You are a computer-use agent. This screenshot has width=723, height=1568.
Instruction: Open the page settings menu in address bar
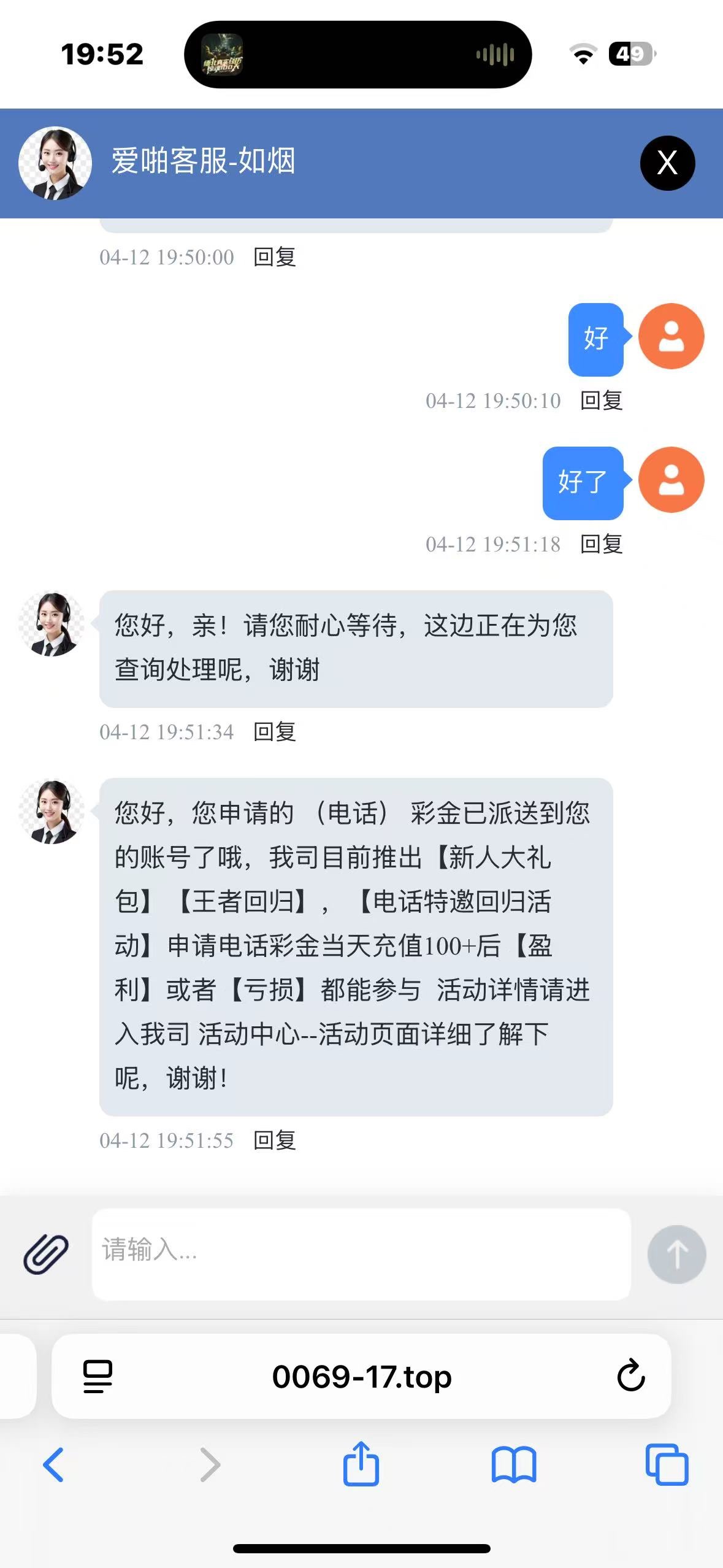pyautogui.click(x=98, y=1377)
